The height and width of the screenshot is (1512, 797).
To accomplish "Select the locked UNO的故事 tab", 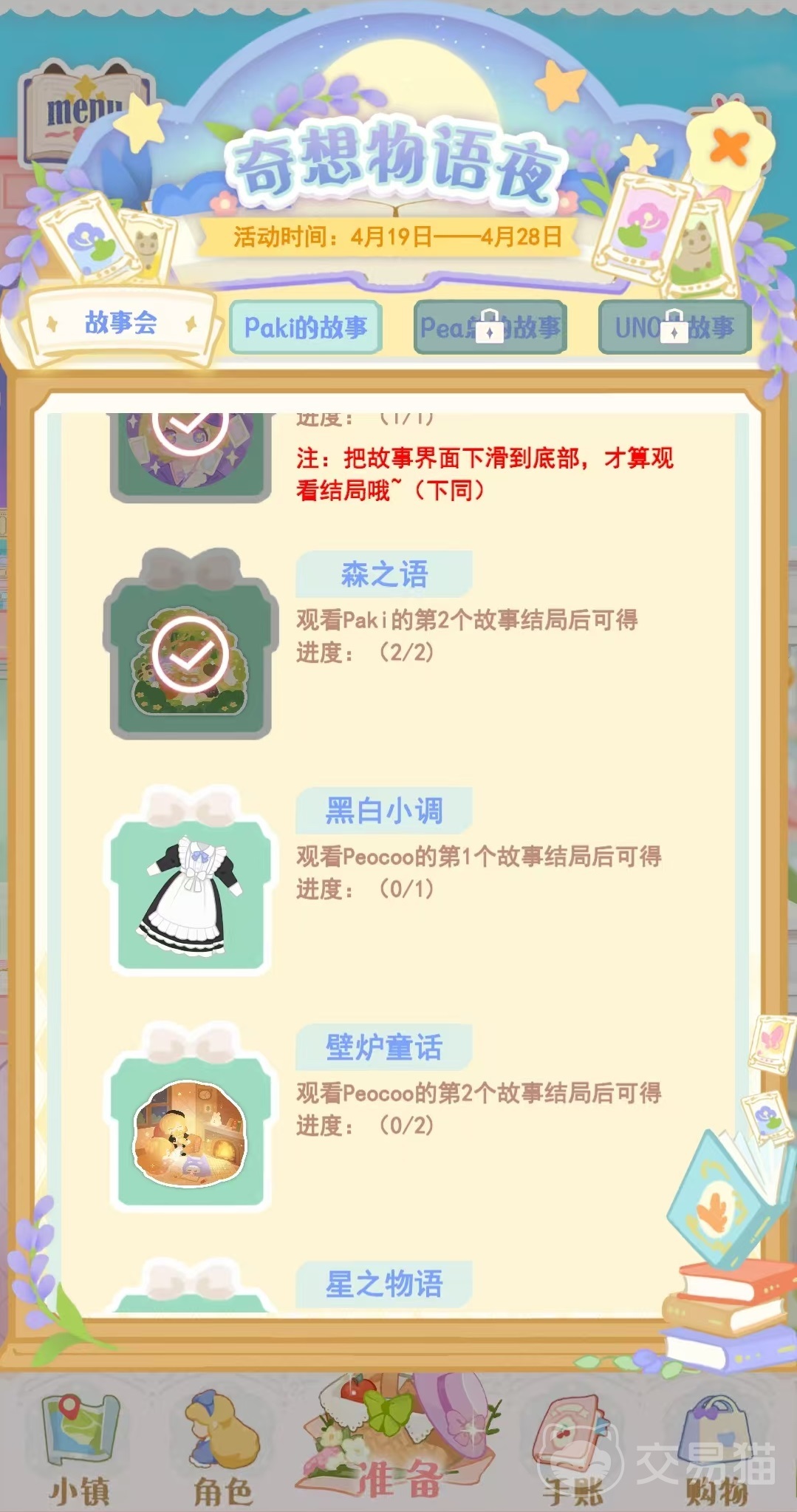I will coord(674,327).
